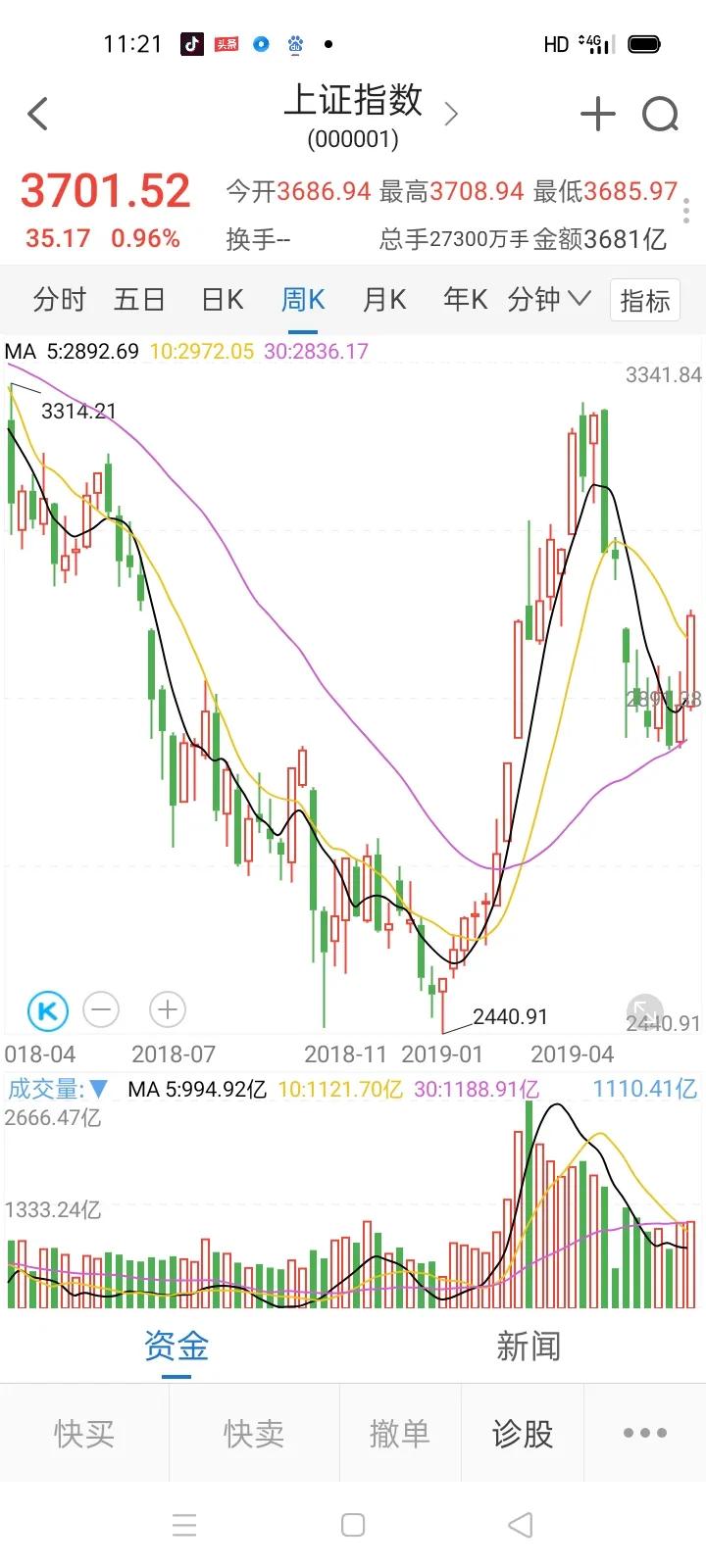The image size is (706, 1568).
Task: Select the 年K chart tab
Action: coord(465,300)
